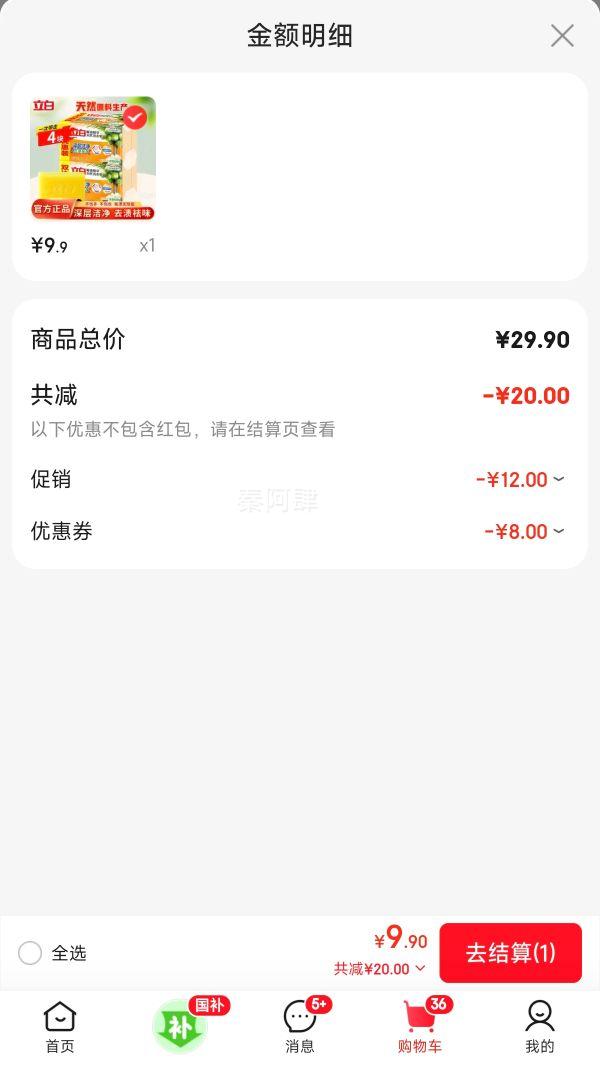Viewport: 600px width, 1065px height.
Task: Tap 去结算(1) to check out
Action: pyautogui.click(x=510, y=953)
